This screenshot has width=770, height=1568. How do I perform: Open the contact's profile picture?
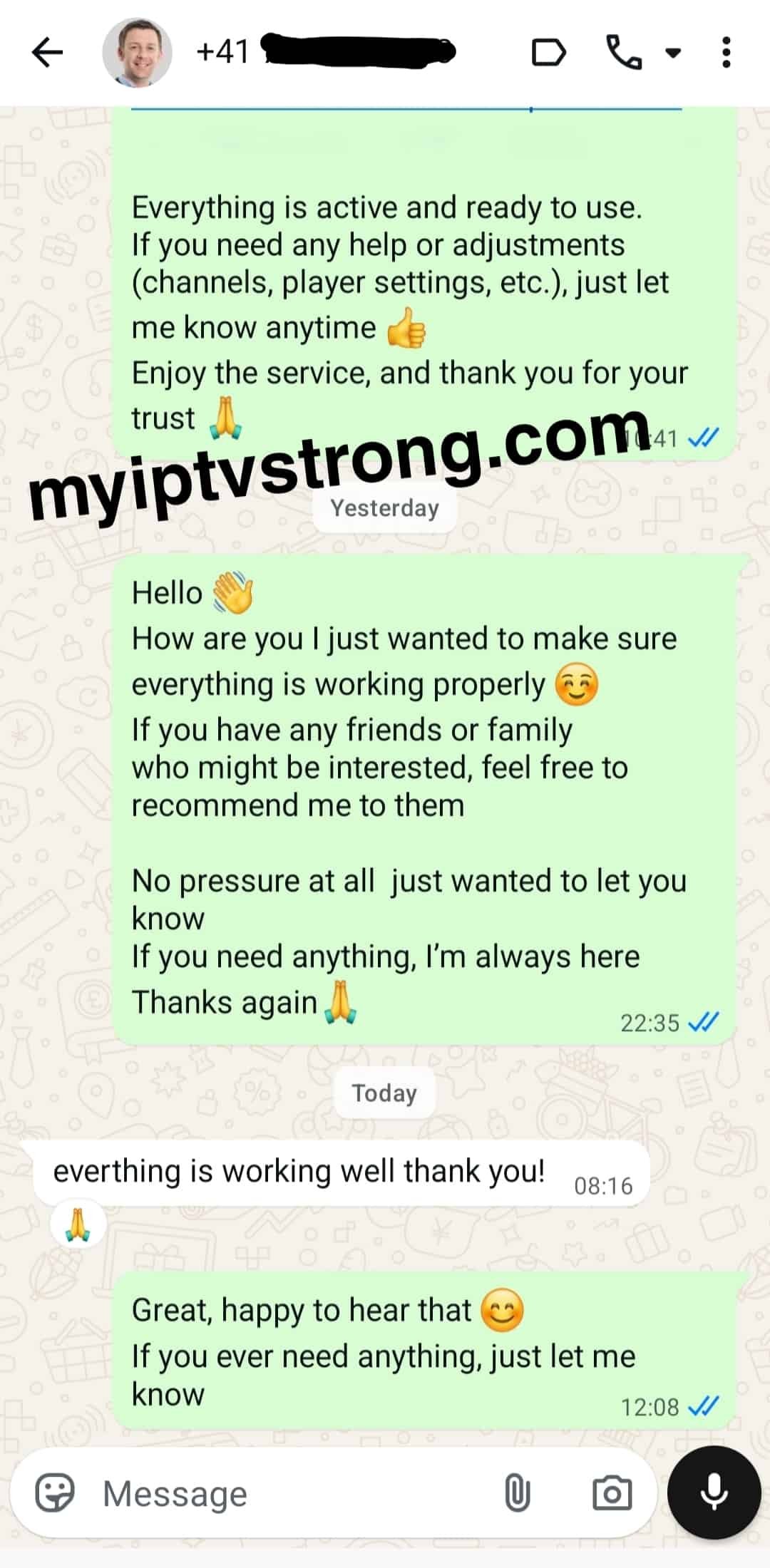pyautogui.click(x=137, y=53)
